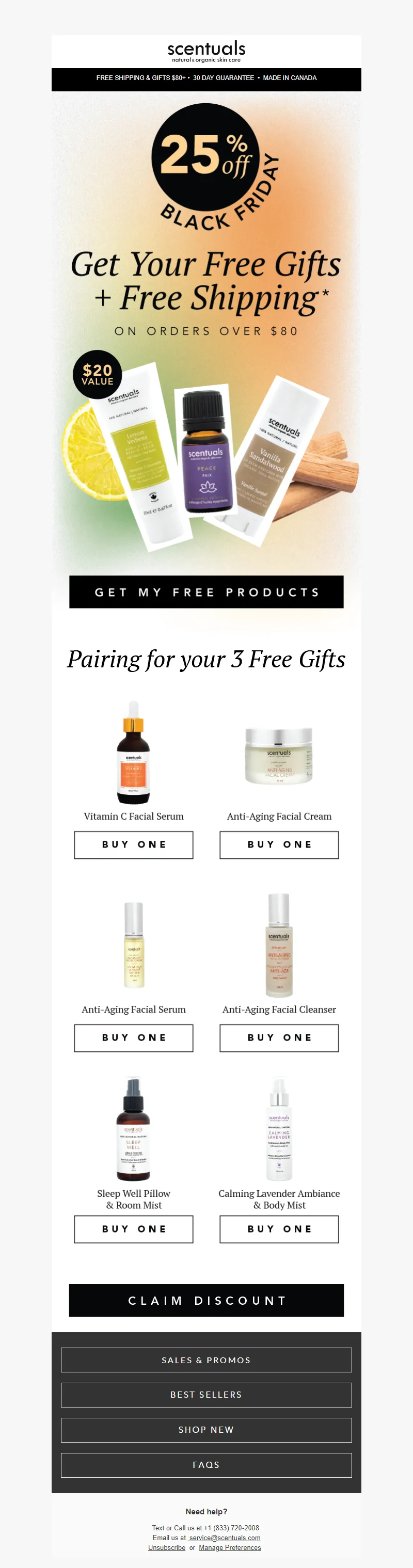
Task: Open the Vitamin C Facial Serum product image
Action: click(133, 753)
